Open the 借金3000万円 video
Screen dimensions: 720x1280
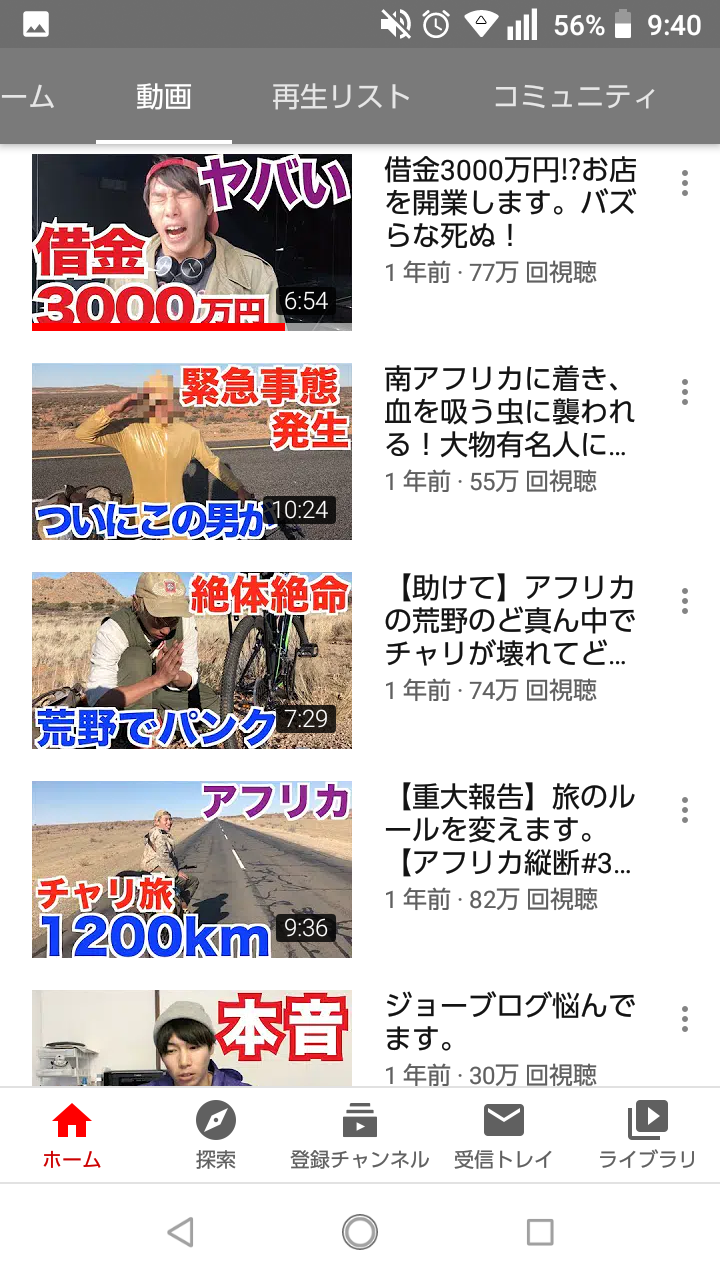[192, 242]
